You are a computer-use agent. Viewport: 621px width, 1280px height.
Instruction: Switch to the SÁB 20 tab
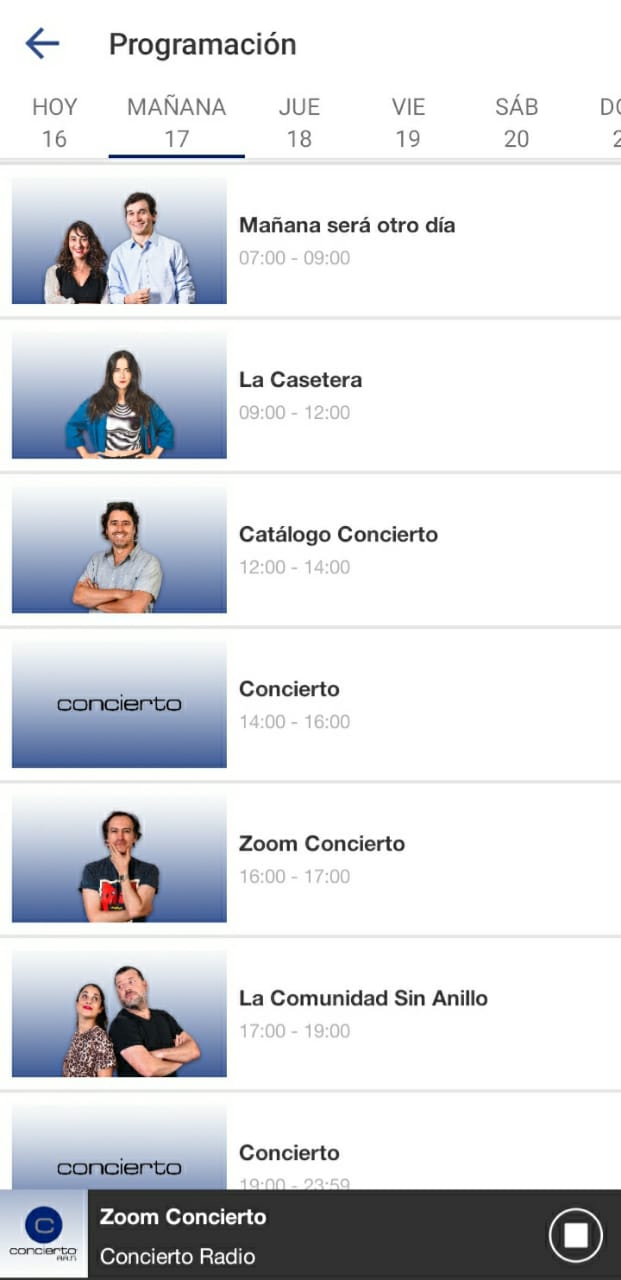[516, 123]
